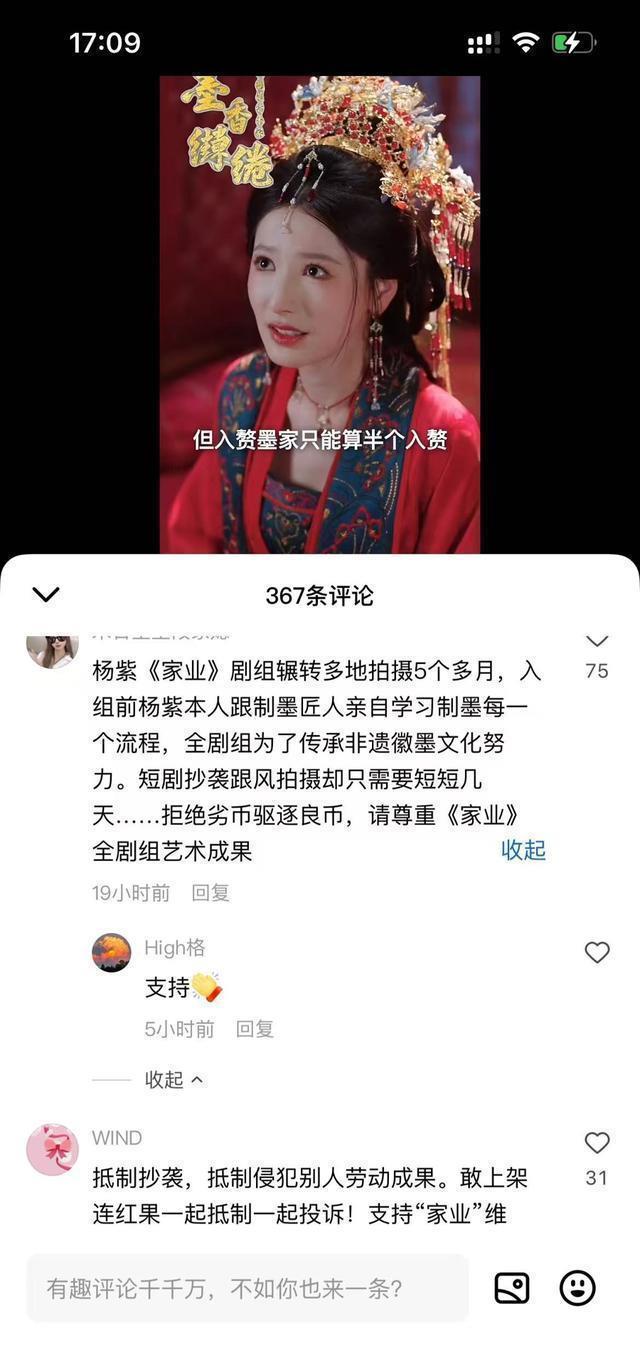Image resolution: width=640 pixels, height=1350 pixels.
Task: Reply to High格's 支持 comment
Action: tap(255, 1029)
